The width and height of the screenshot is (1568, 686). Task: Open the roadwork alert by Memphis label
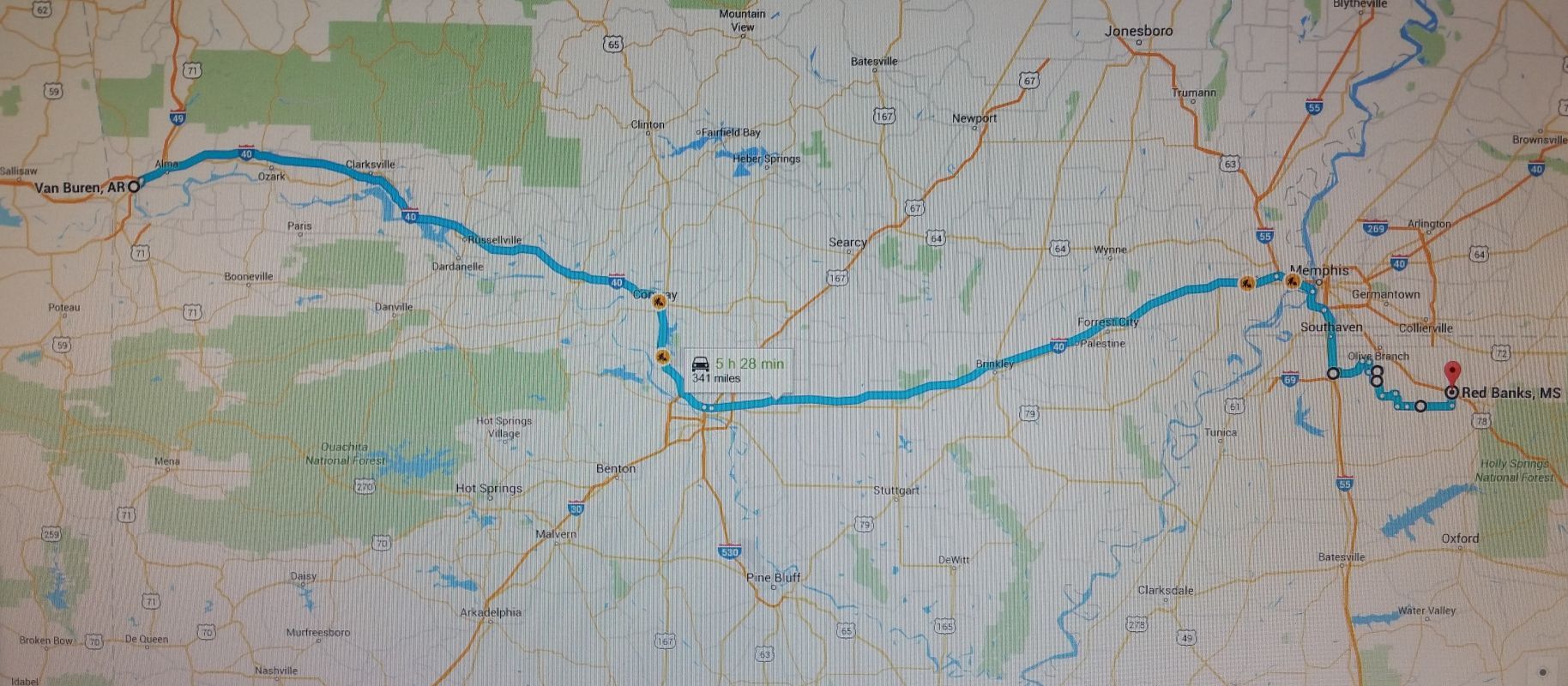(1293, 279)
